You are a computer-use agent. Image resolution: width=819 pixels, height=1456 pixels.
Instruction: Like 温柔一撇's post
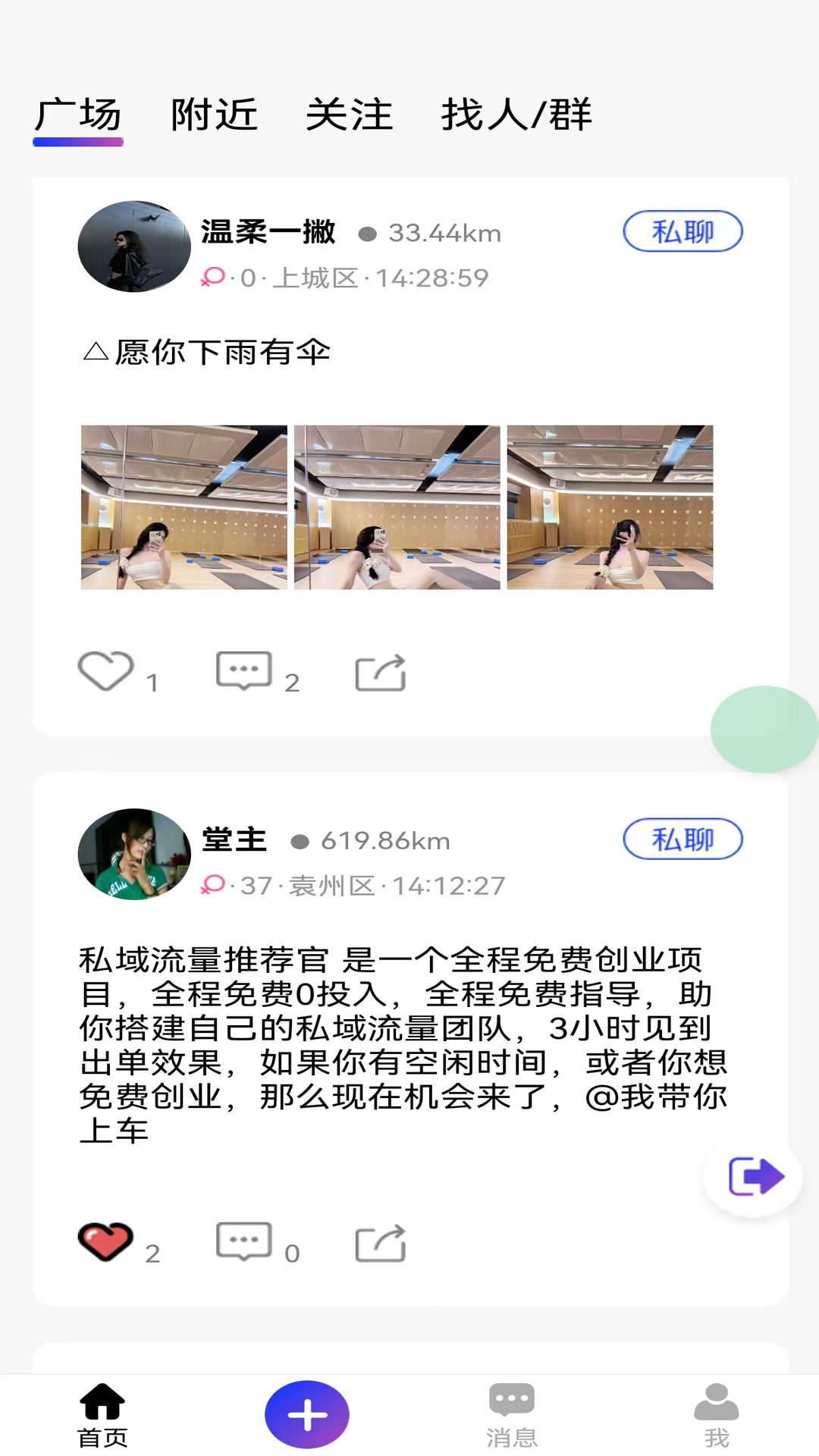(106, 671)
